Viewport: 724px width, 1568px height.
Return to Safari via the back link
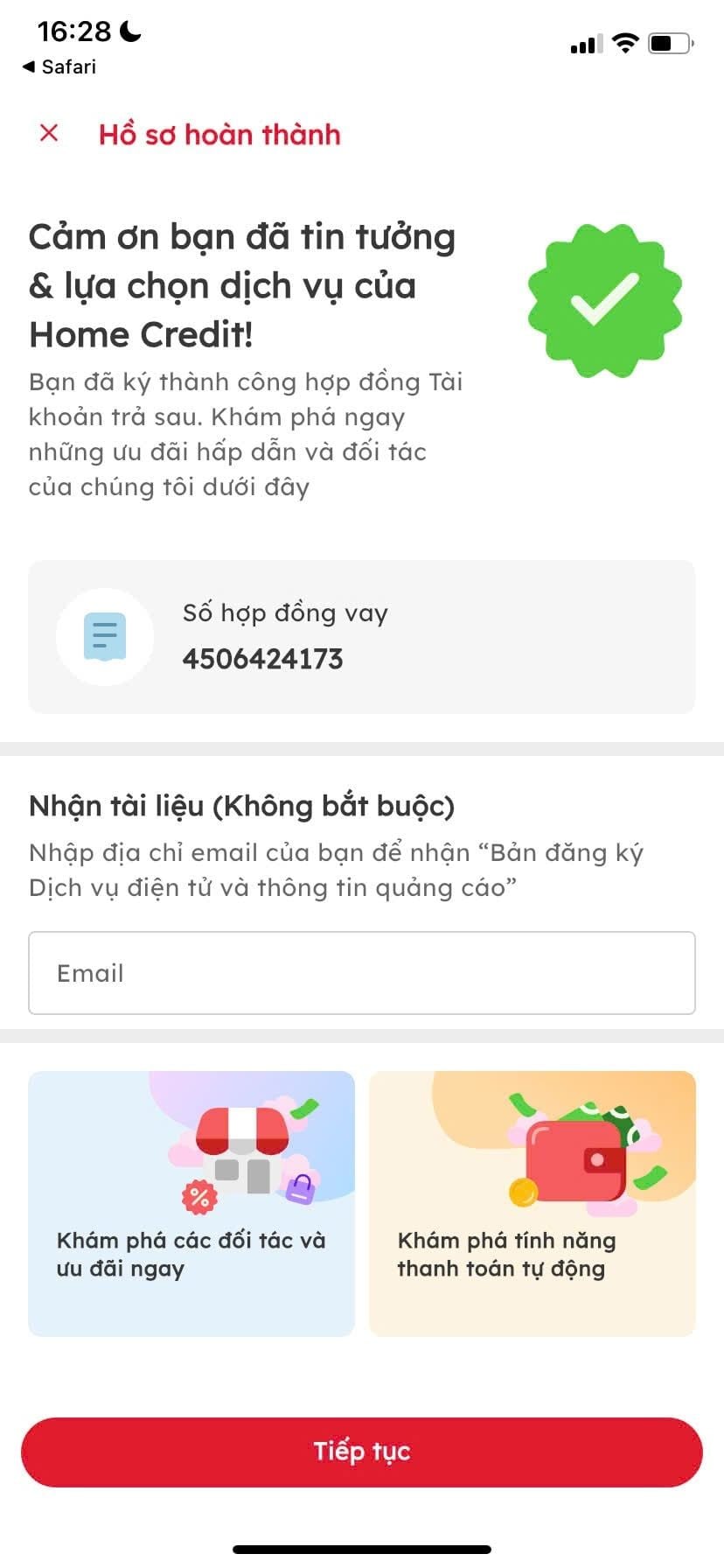(x=59, y=67)
